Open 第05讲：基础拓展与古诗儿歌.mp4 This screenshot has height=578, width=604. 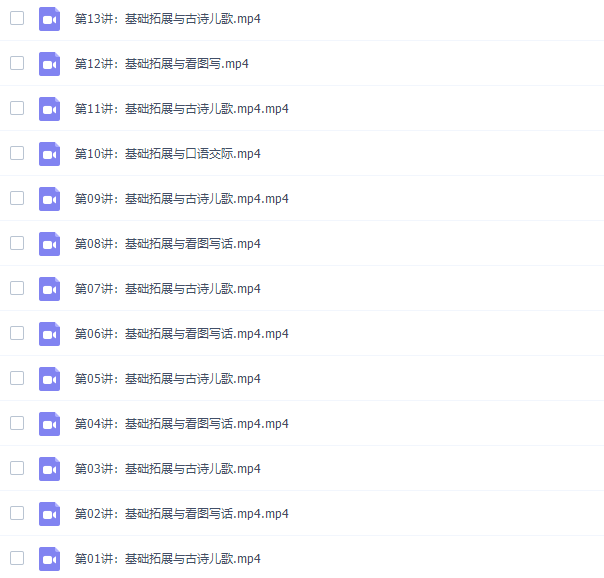[x=167, y=379]
